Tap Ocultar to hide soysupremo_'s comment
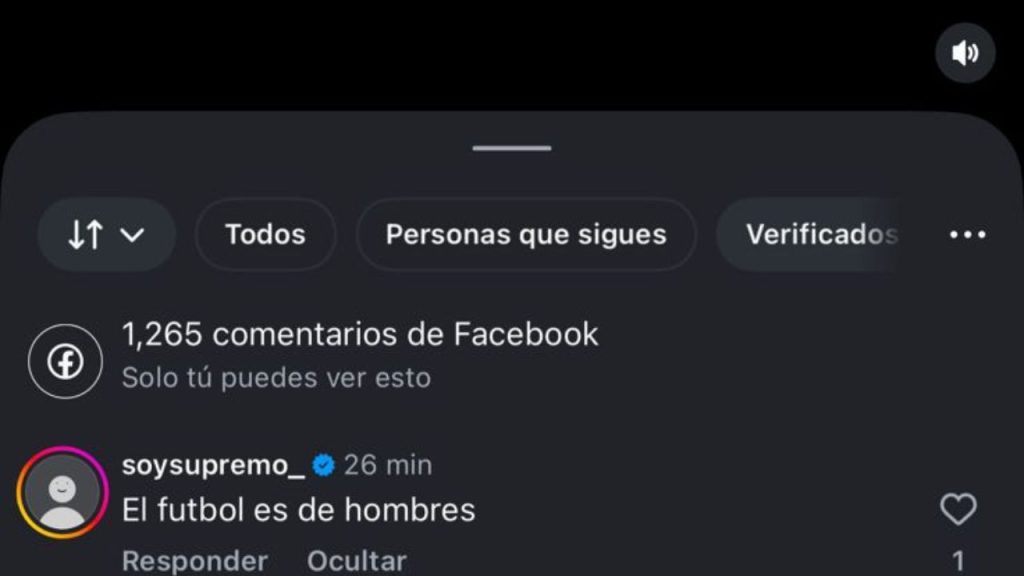Image resolution: width=1024 pixels, height=576 pixels. click(x=356, y=561)
